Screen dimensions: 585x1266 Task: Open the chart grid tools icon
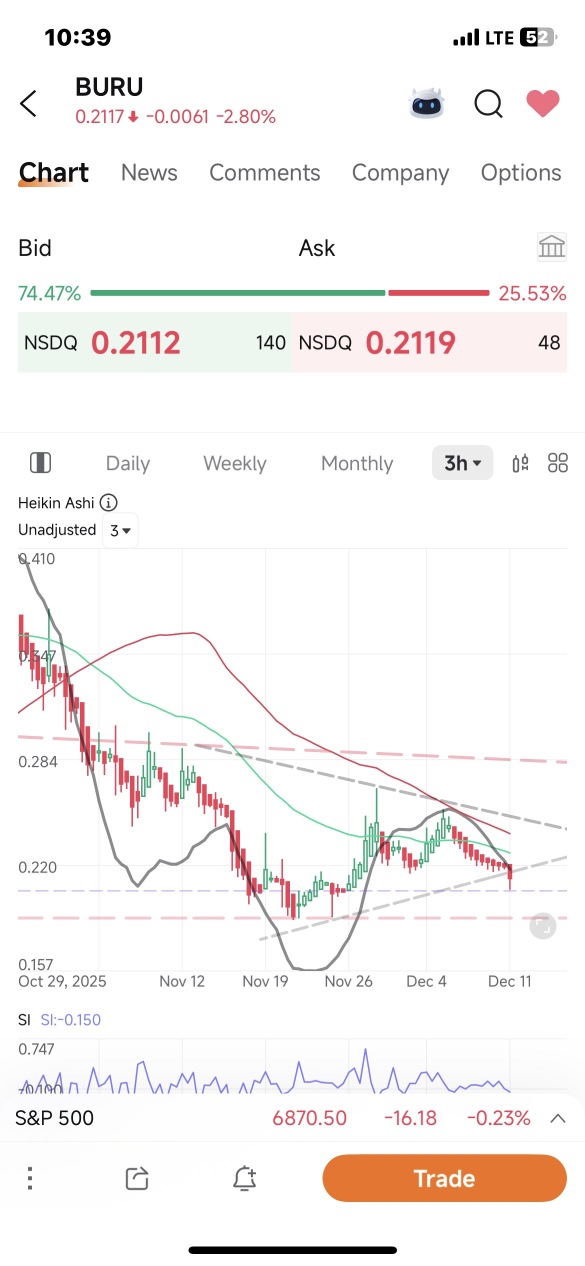(558, 462)
